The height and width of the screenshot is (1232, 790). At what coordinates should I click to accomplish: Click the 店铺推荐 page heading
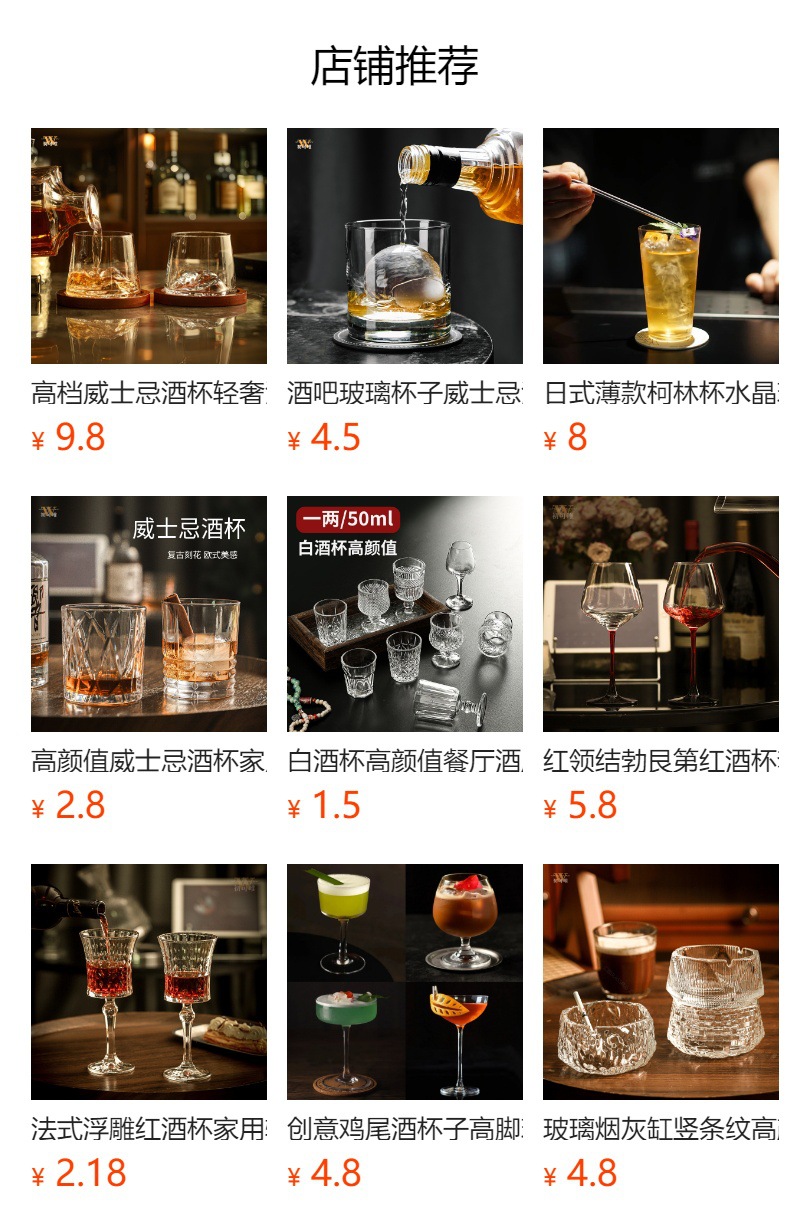pos(395,62)
